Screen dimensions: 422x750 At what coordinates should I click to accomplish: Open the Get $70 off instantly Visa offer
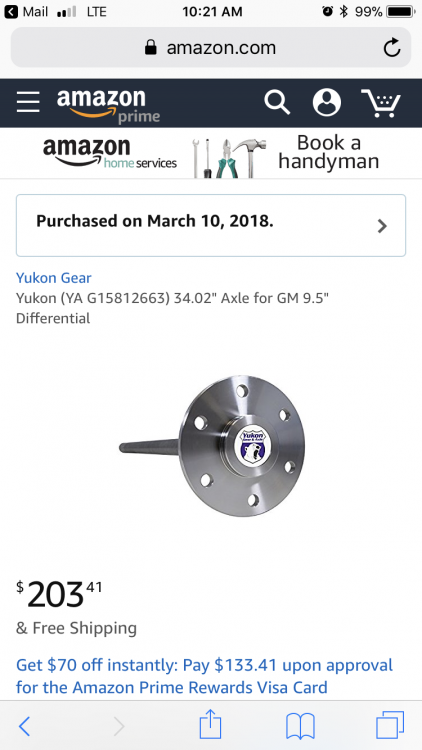click(x=204, y=676)
